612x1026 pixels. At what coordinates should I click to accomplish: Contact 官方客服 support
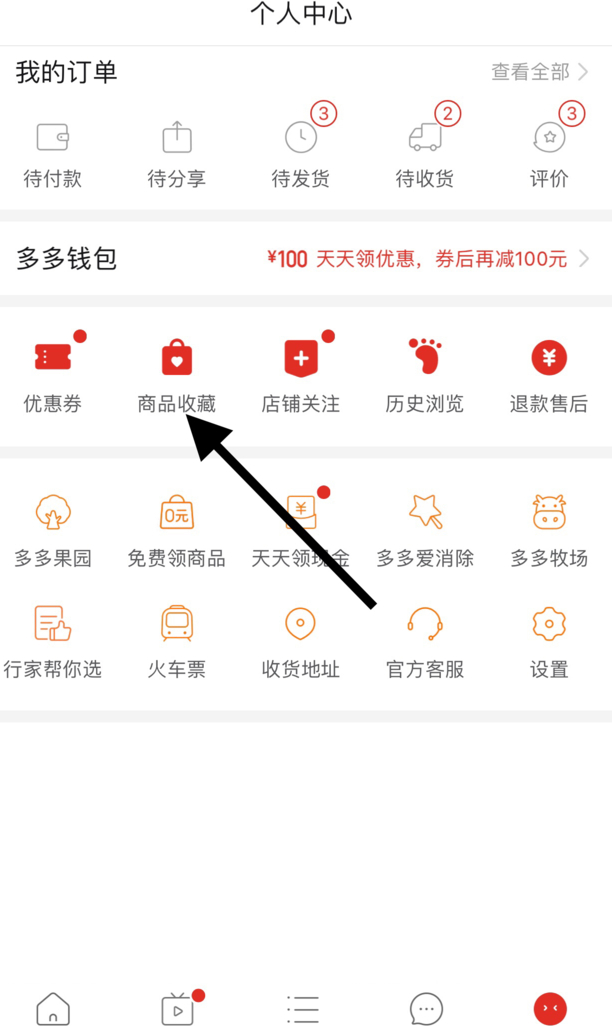pyautogui.click(x=424, y=642)
